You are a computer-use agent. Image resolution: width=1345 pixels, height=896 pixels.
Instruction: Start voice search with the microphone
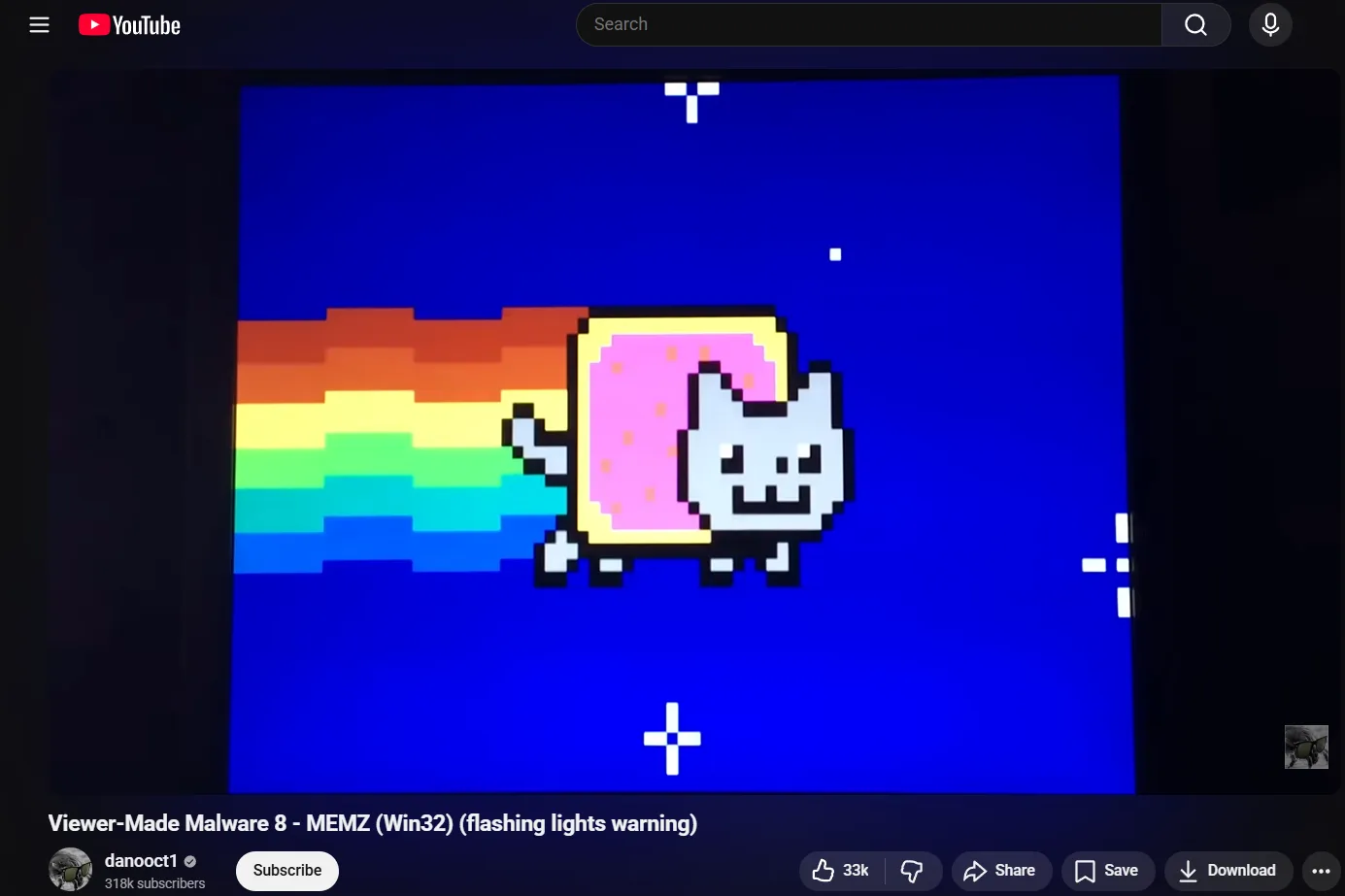1270,24
